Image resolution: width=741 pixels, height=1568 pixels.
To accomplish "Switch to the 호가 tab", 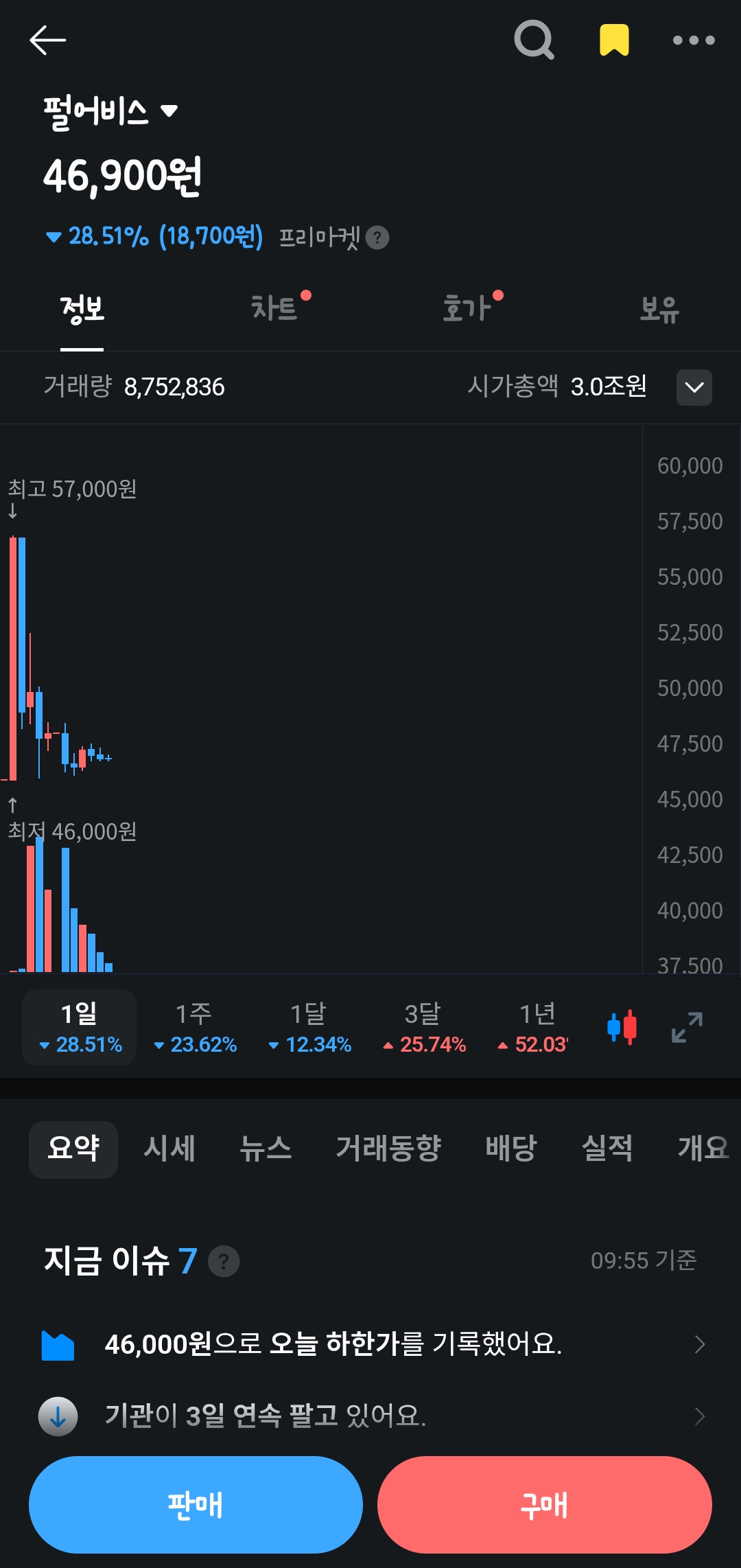I will pos(467,309).
